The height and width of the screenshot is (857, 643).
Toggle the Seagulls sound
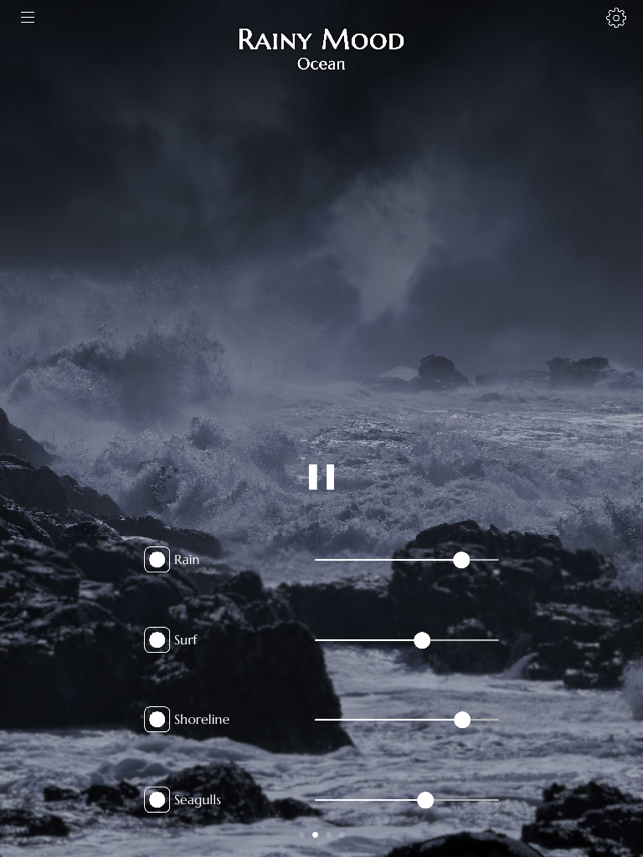157,800
